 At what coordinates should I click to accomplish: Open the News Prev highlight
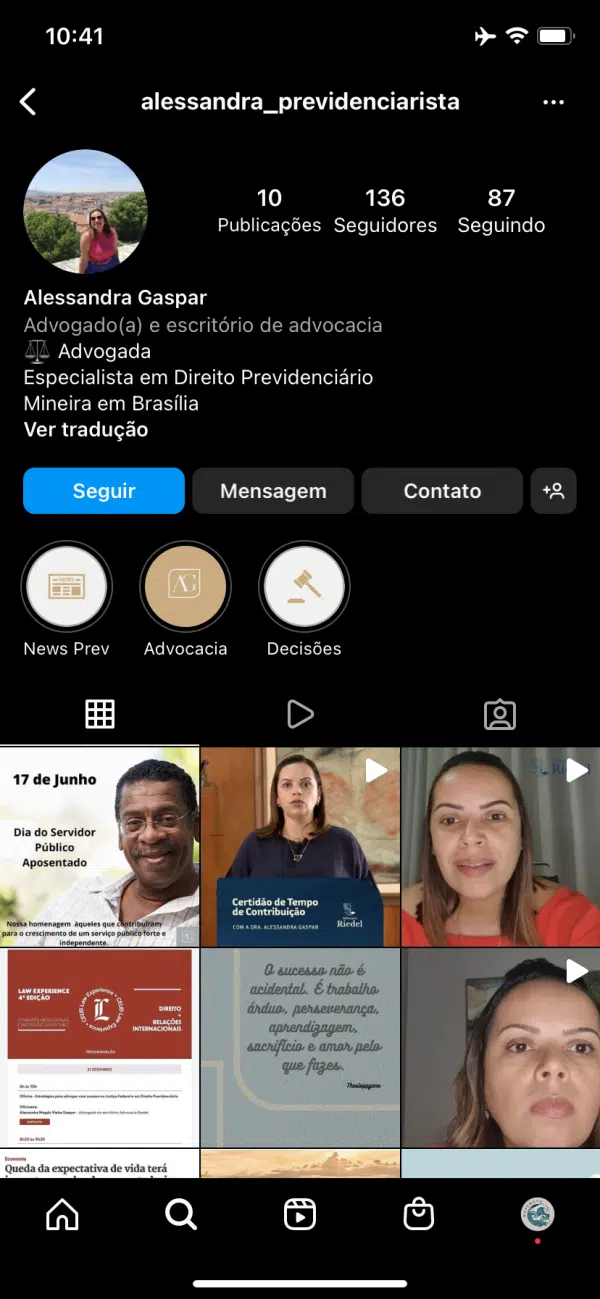point(67,588)
